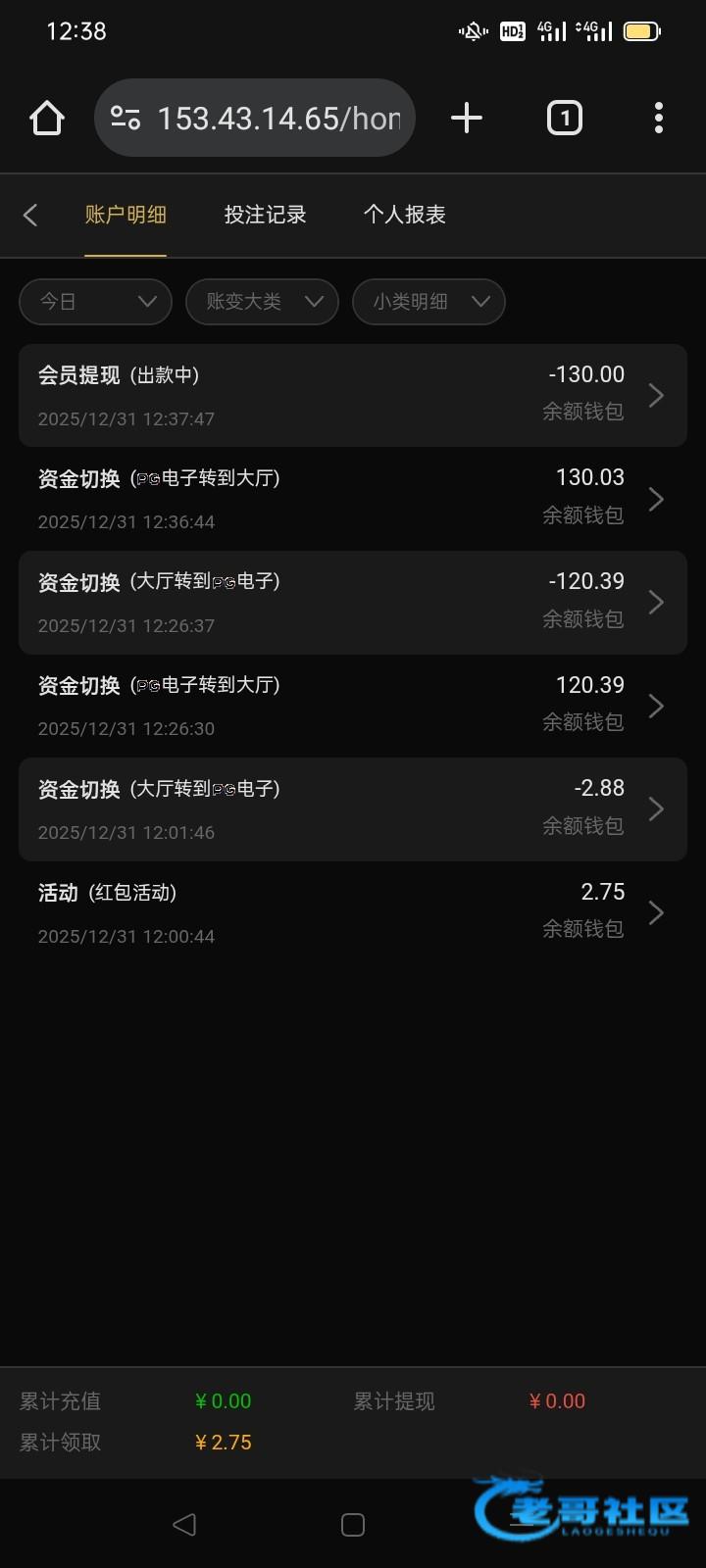Screen dimensions: 706x1568
Task: Switch to the 投注记录 tab
Action: click(x=265, y=215)
